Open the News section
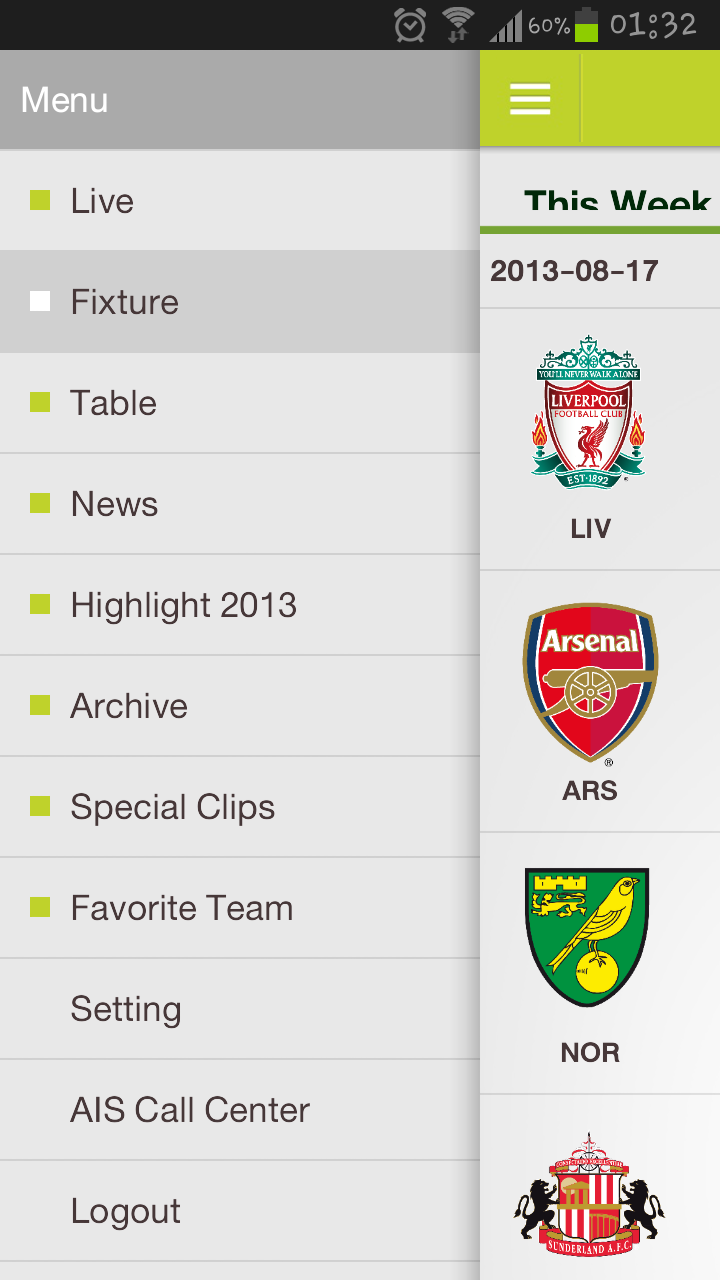 click(x=240, y=504)
